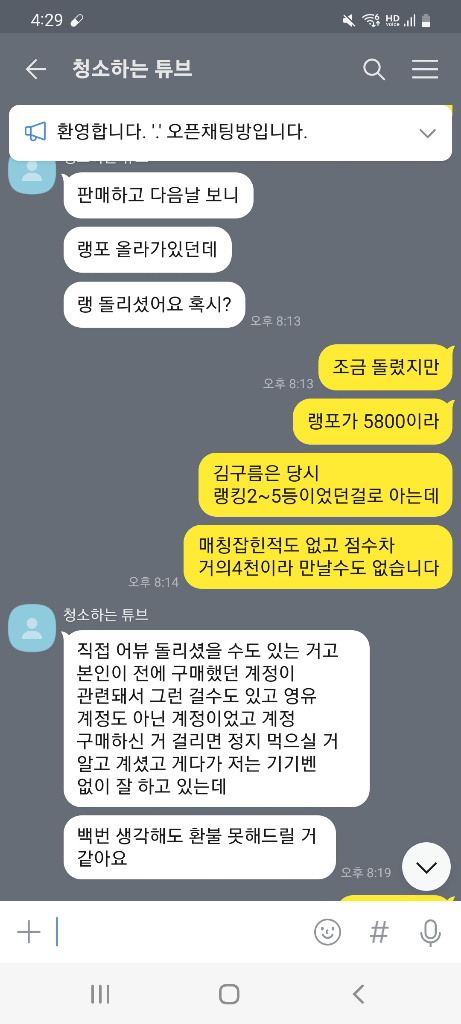
Task: Tap the hashtag search icon
Action: pyautogui.click(x=379, y=932)
